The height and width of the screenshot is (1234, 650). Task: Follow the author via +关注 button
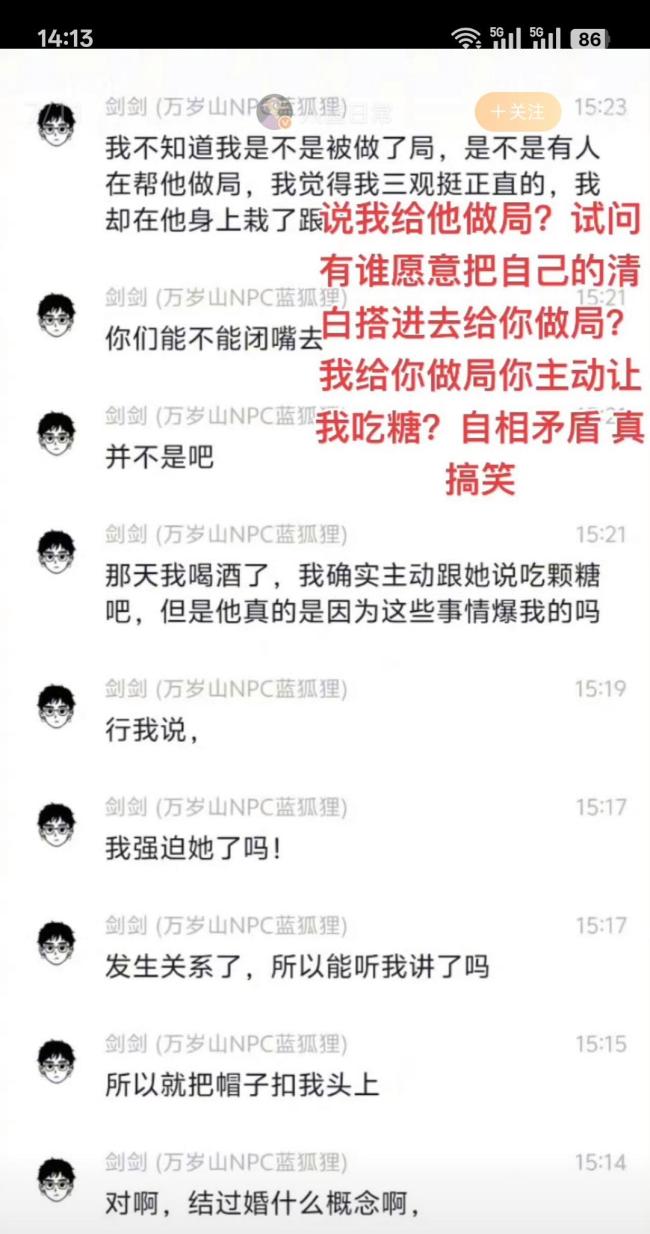click(x=517, y=111)
